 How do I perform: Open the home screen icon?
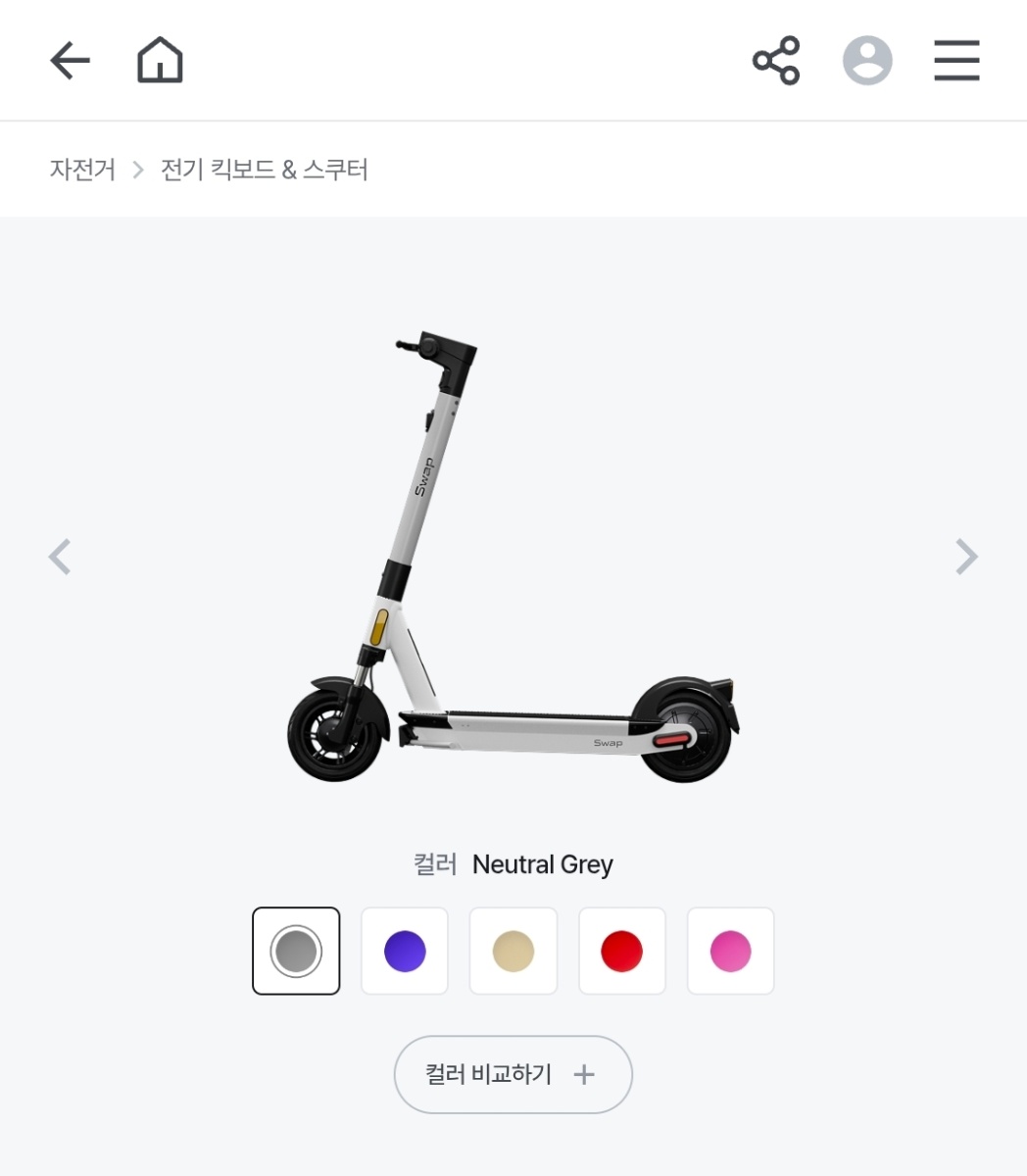point(159,59)
